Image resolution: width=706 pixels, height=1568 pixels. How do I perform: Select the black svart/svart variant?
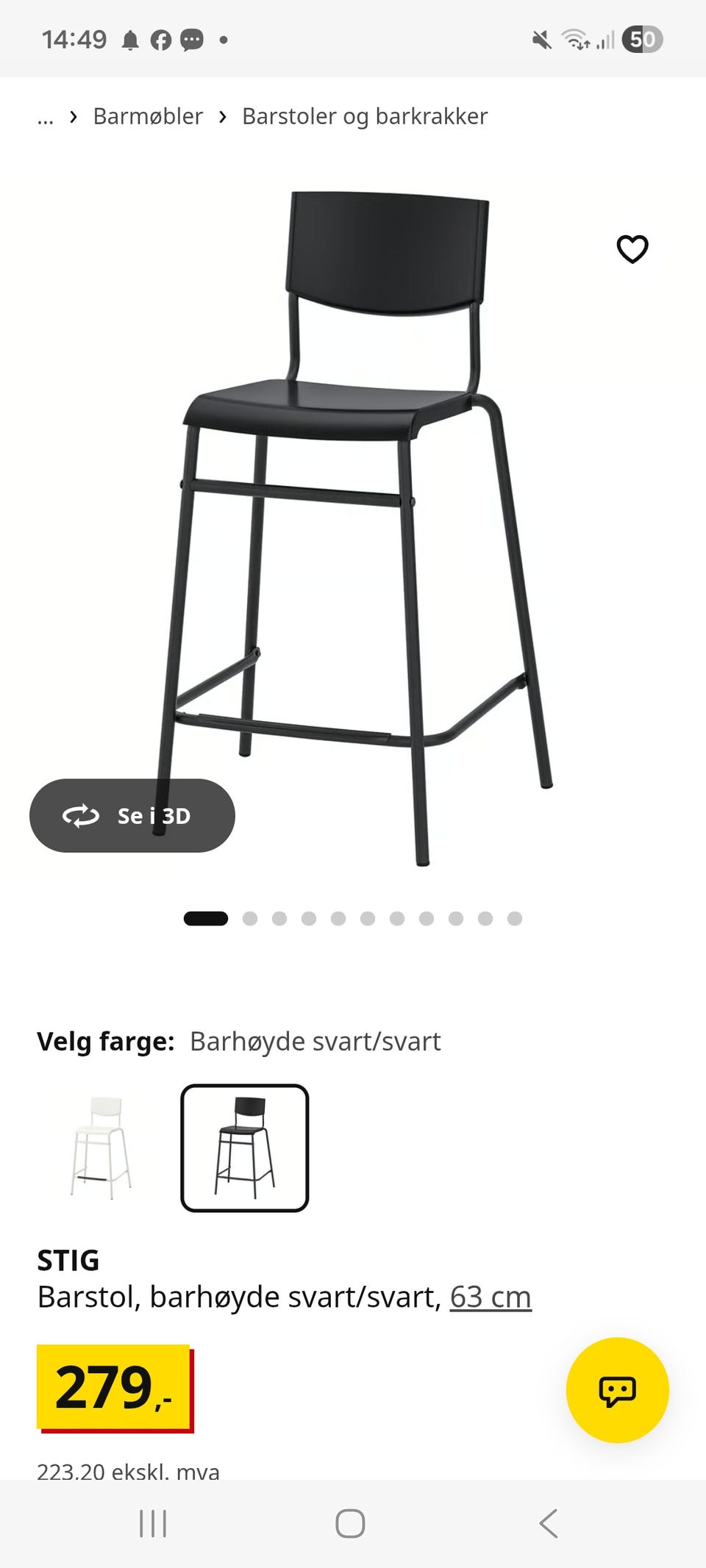pyautogui.click(x=245, y=1148)
